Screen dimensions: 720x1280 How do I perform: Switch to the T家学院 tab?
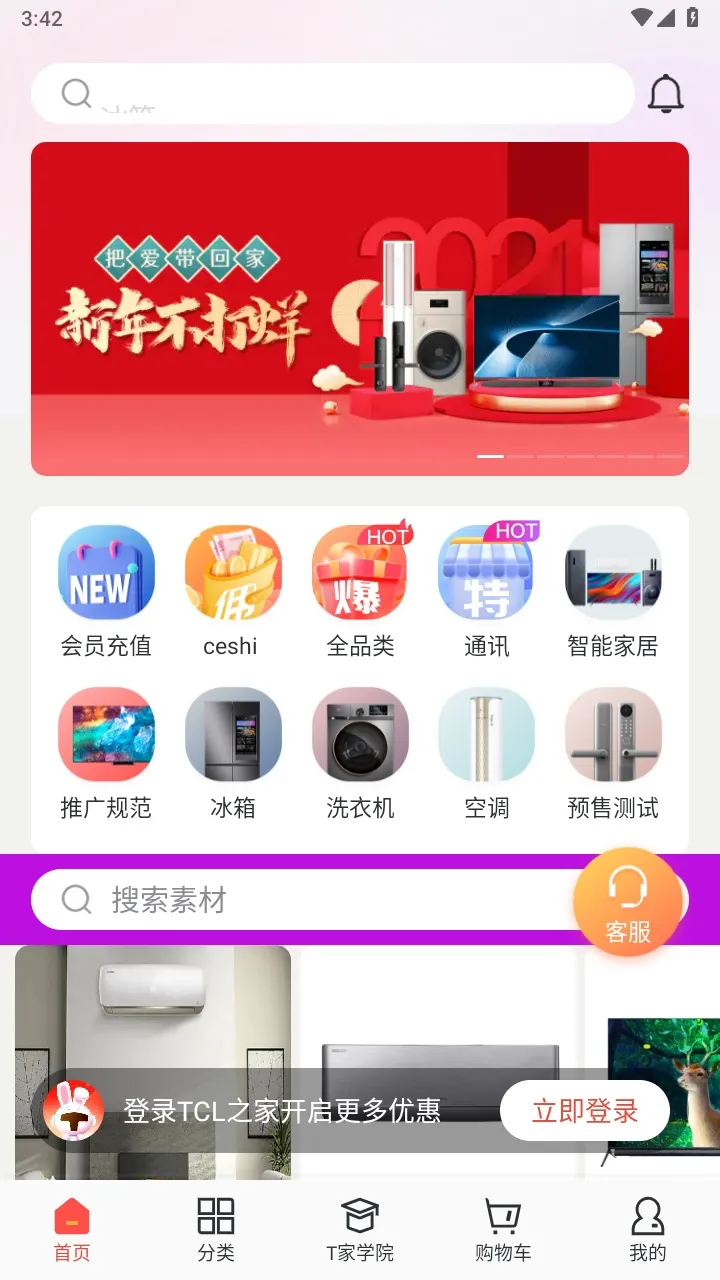(359, 1230)
